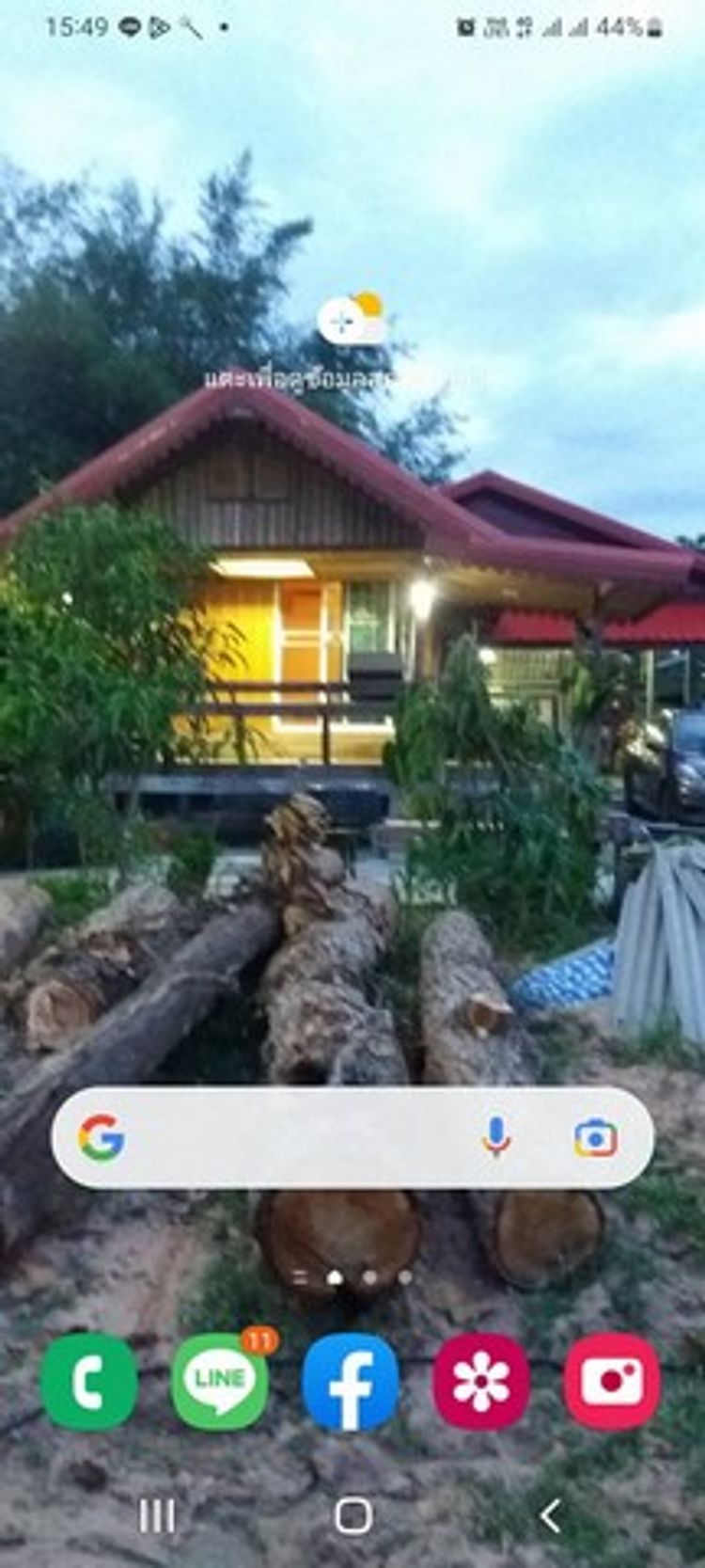
Task: Show recent apps from navigation bar
Action: pos(156,1516)
